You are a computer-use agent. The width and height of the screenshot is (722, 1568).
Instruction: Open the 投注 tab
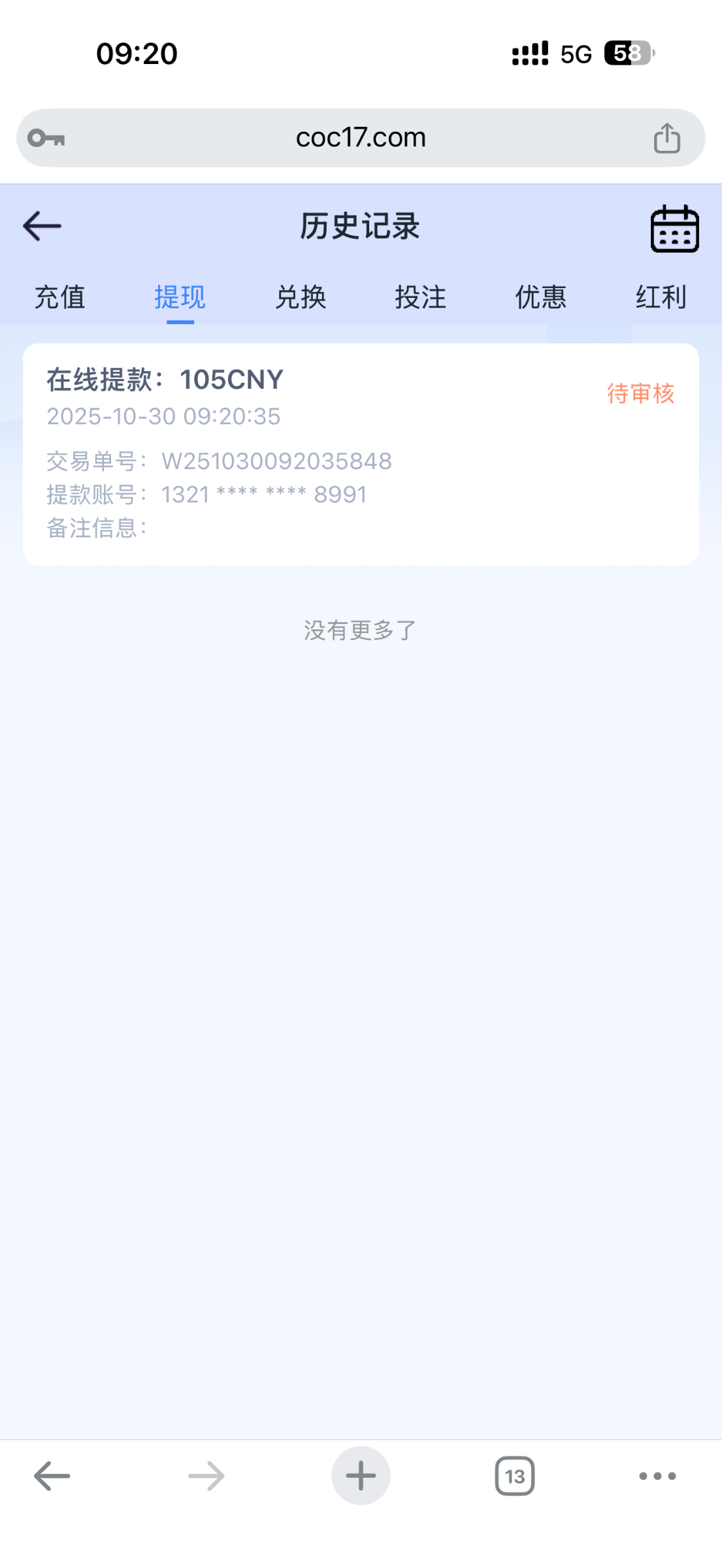point(421,297)
